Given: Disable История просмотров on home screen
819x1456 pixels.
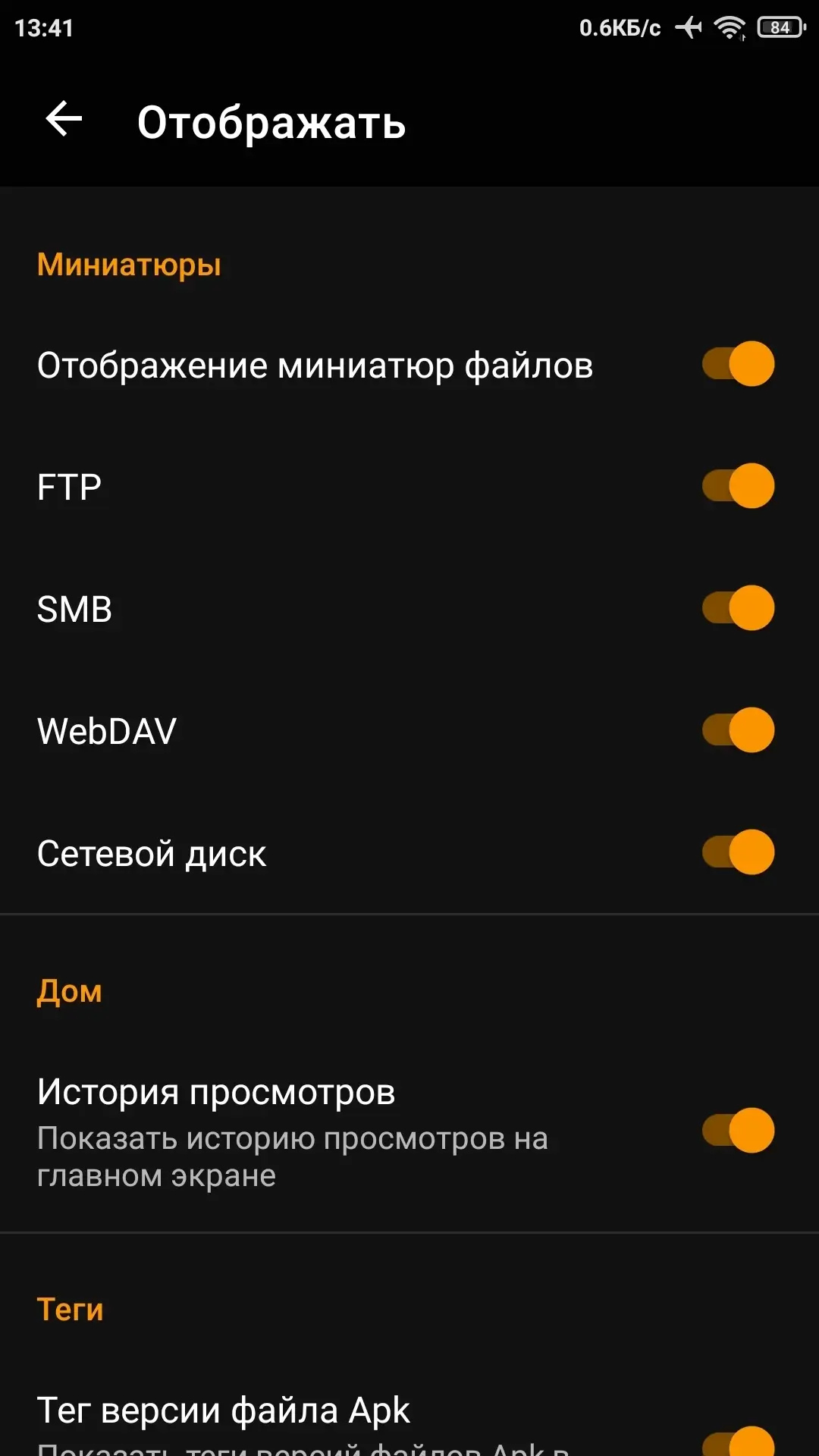Looking at the screenshot, I should pyautogui.click(x=738, y=1131).
